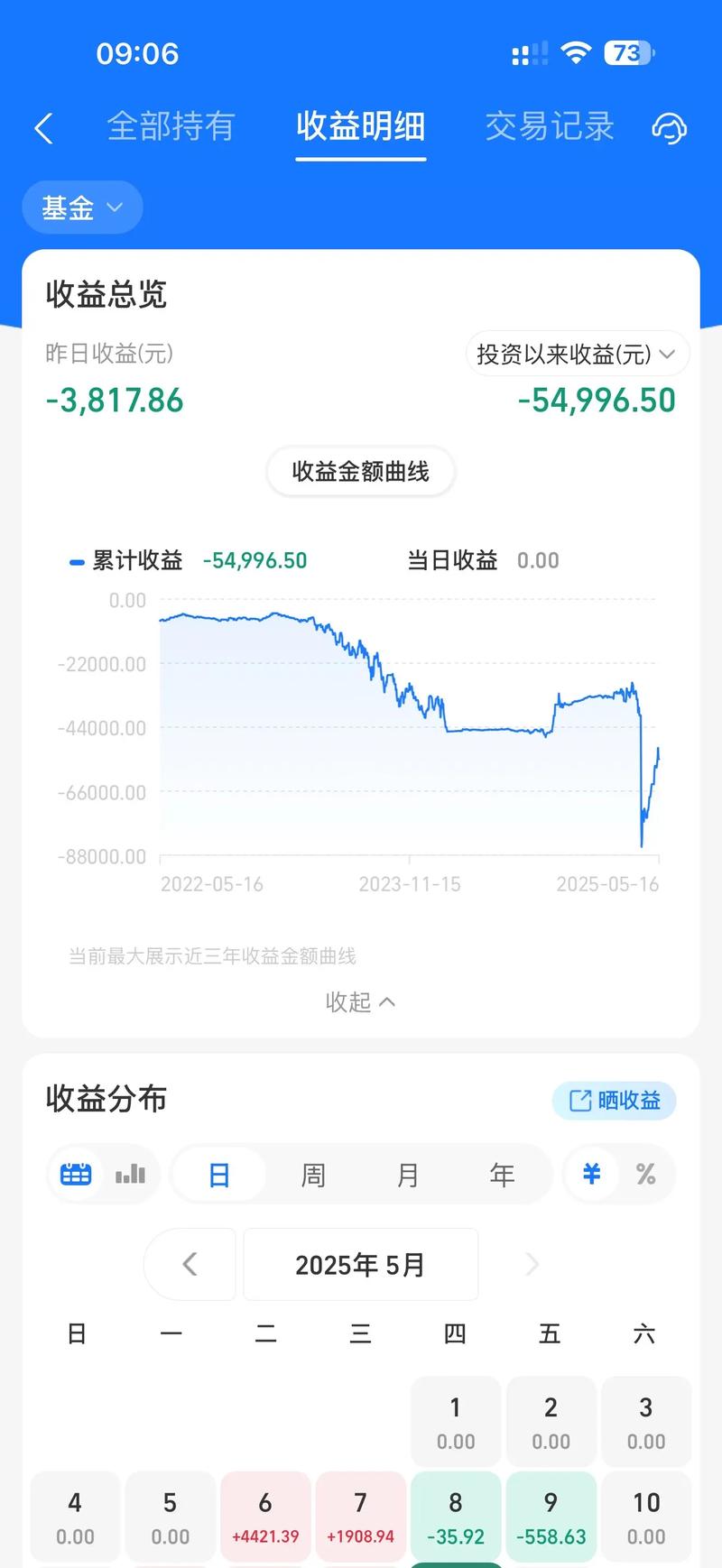Image resolution: width=722 pixels, height=1568 pixels.
Task: Go to previous month with left arrow
Action: (x=190, y=1264)
